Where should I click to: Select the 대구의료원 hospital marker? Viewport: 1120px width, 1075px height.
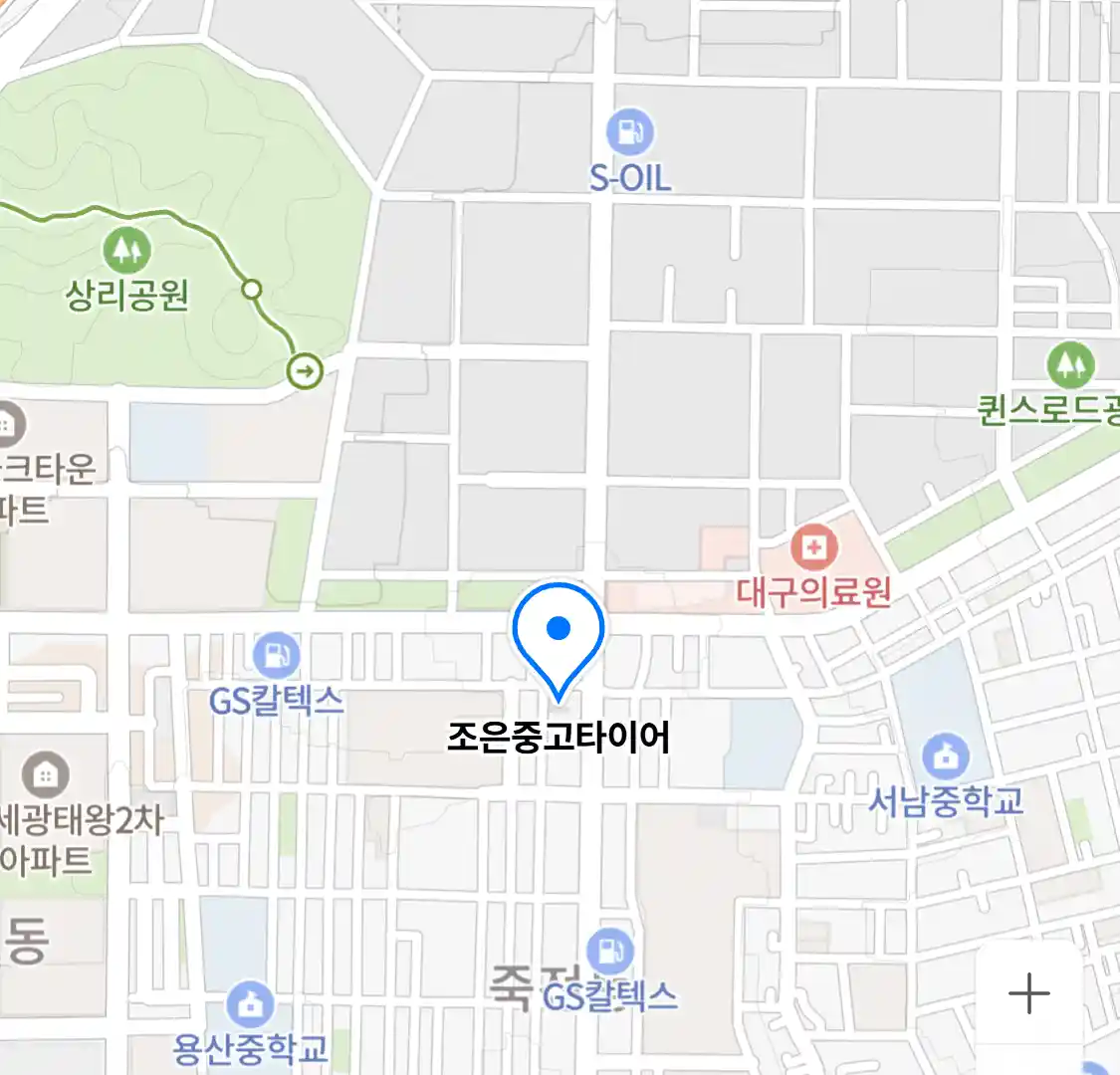coord(813,548)
